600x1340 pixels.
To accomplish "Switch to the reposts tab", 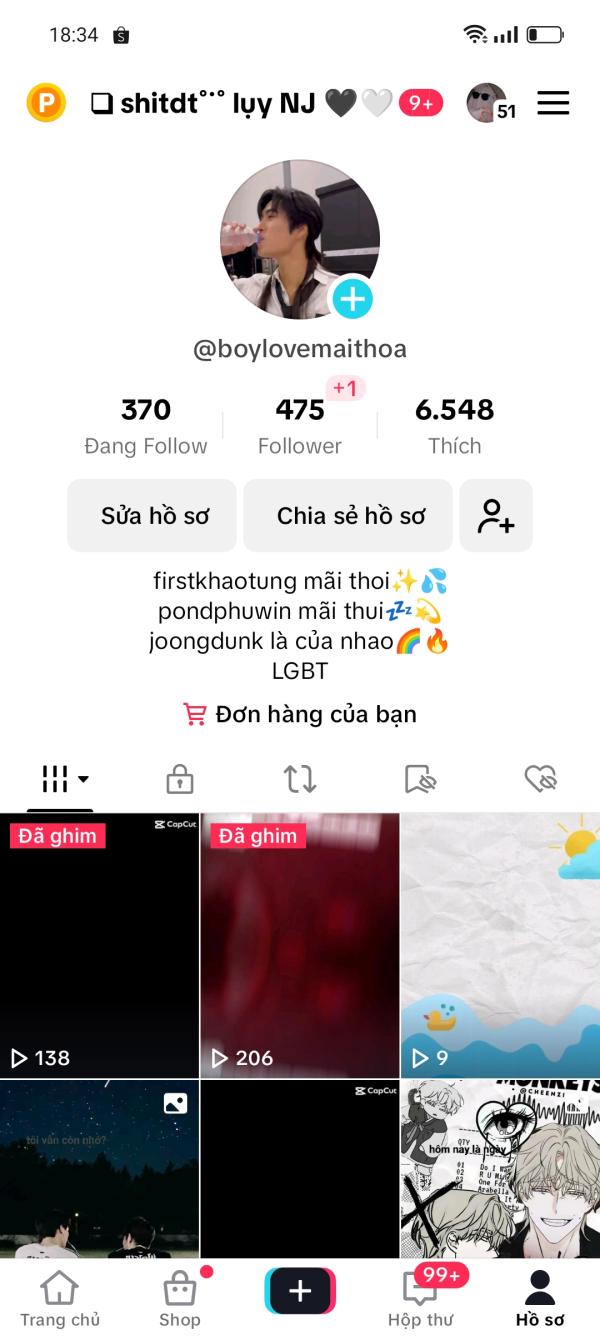I will pos(300,779).
